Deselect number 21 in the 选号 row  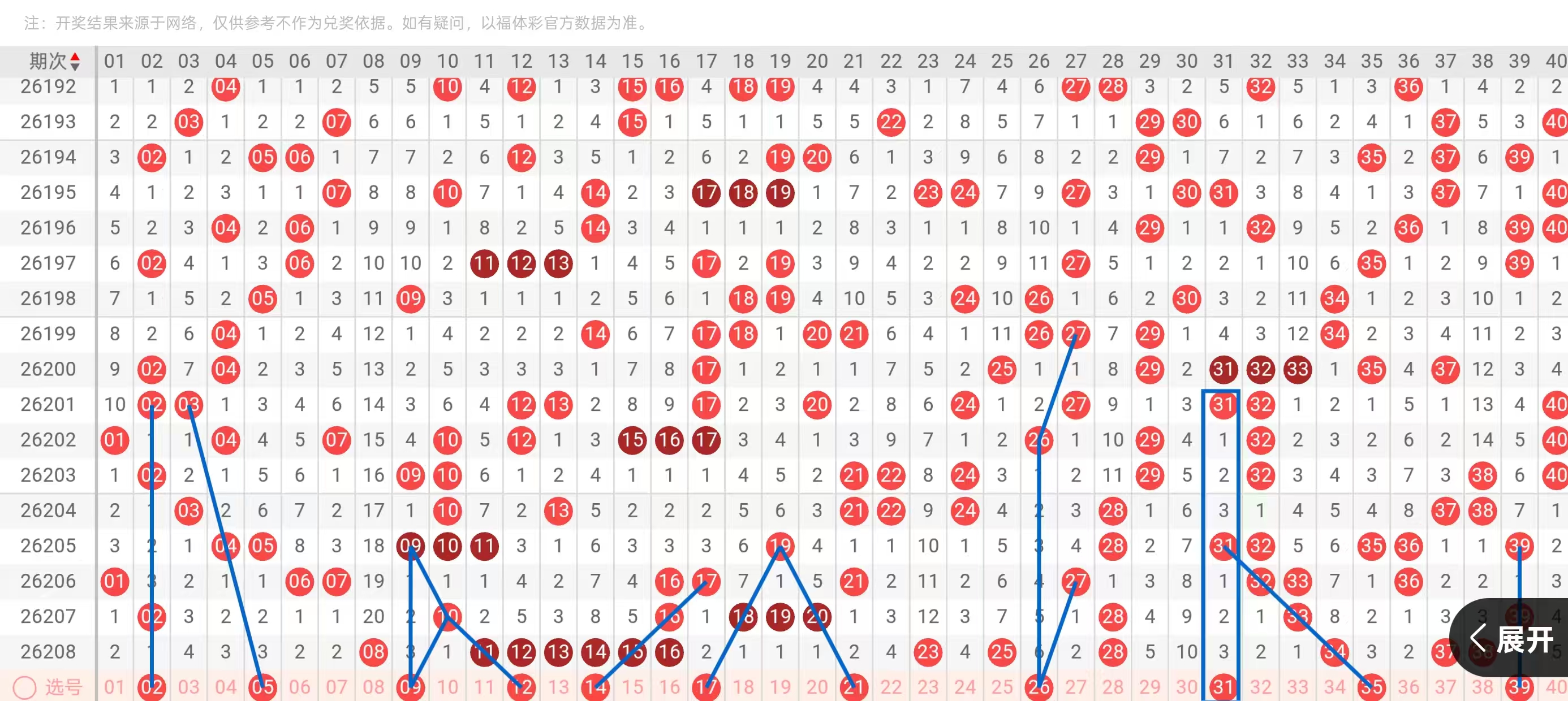[854, 687]
